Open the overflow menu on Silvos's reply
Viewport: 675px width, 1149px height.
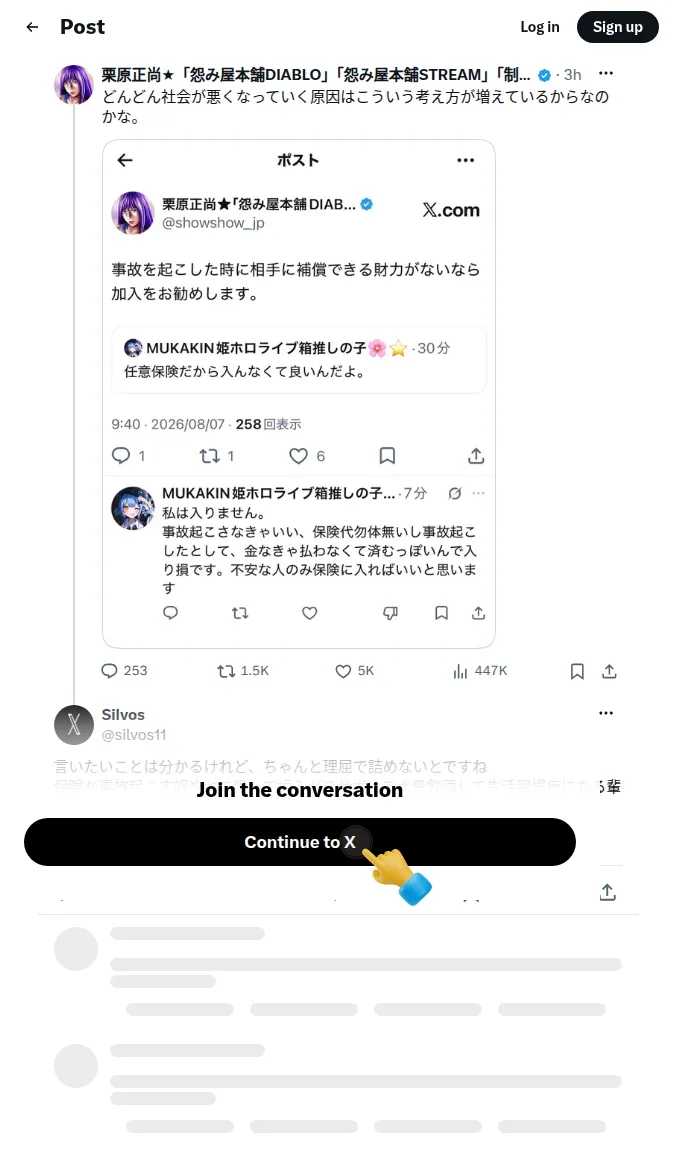click(x=605, y=712)
